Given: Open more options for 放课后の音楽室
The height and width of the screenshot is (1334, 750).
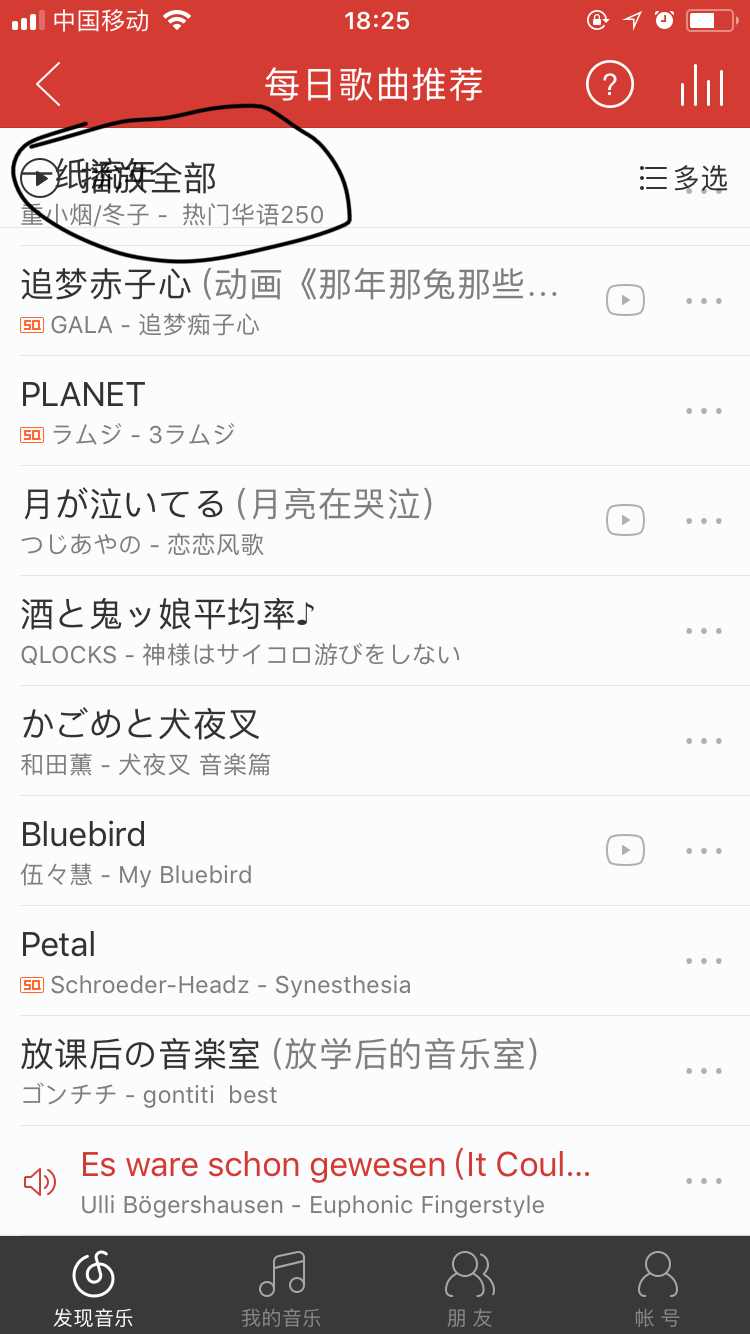Looking at the screenshot, I should point(704,1071).
